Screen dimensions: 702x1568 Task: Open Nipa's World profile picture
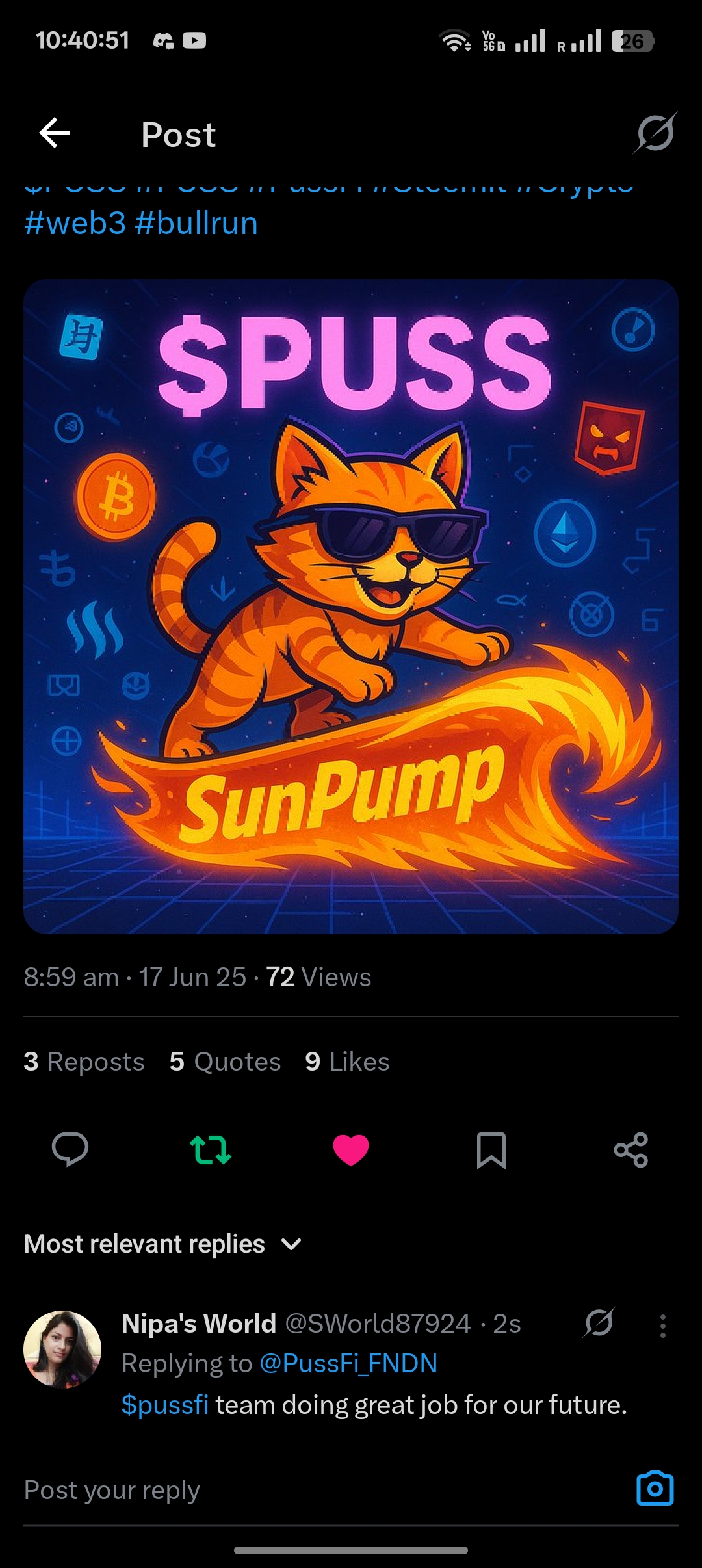point(62,1349)
